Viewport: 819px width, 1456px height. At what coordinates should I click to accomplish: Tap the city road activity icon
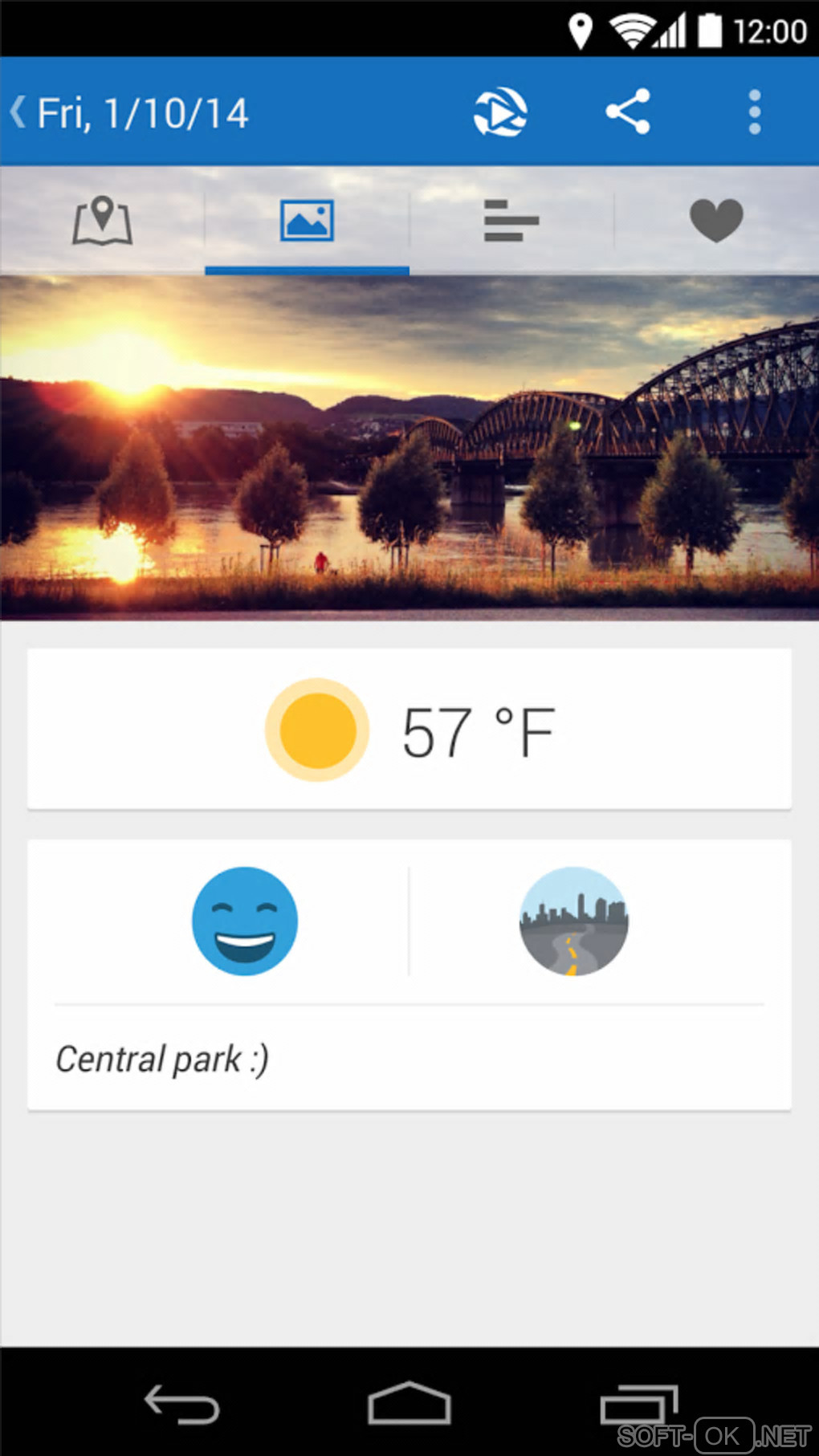pyautogui.click(x=573, y=921)
